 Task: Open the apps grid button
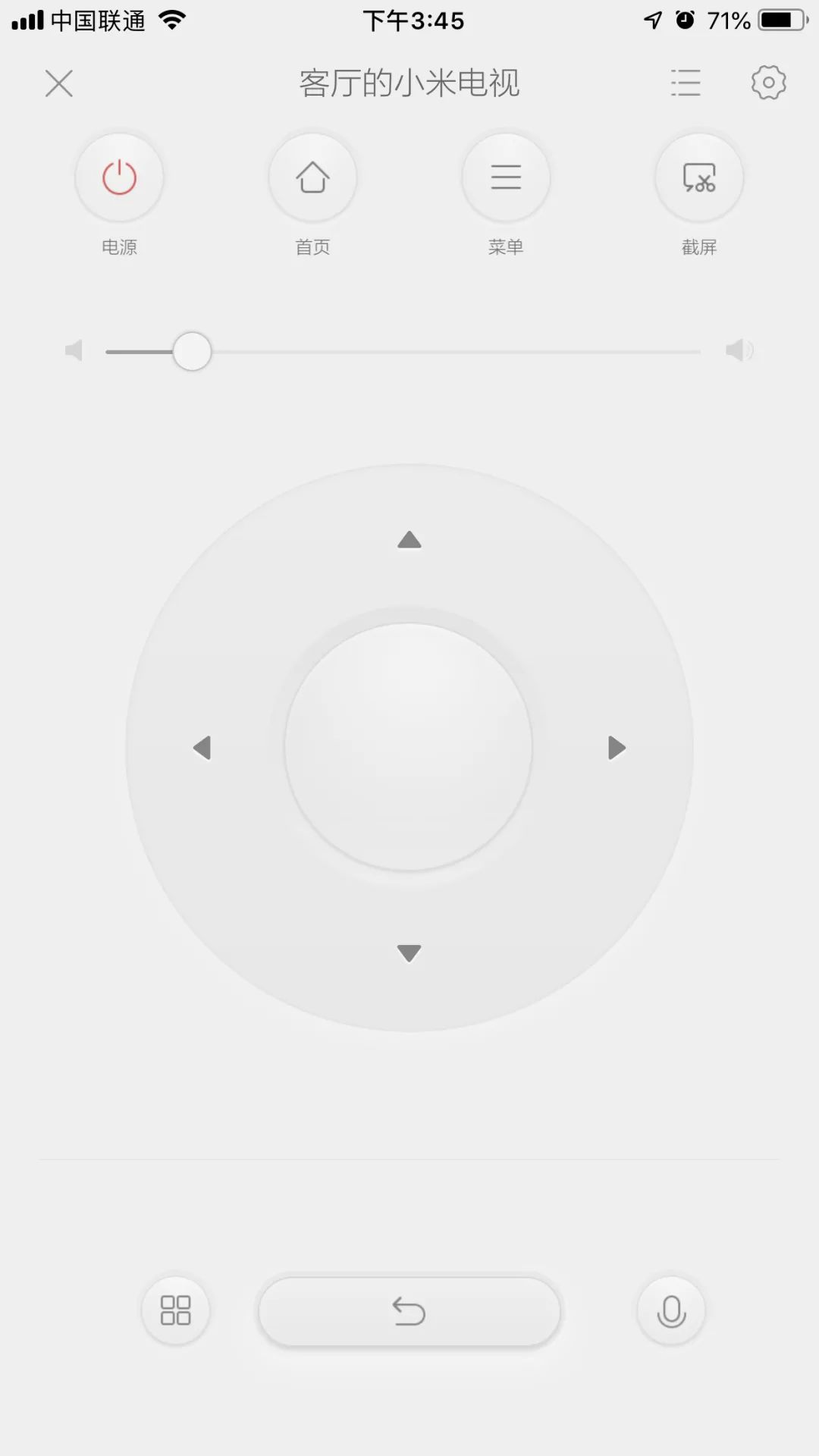pyautogui.click(x=175, y=1310)
